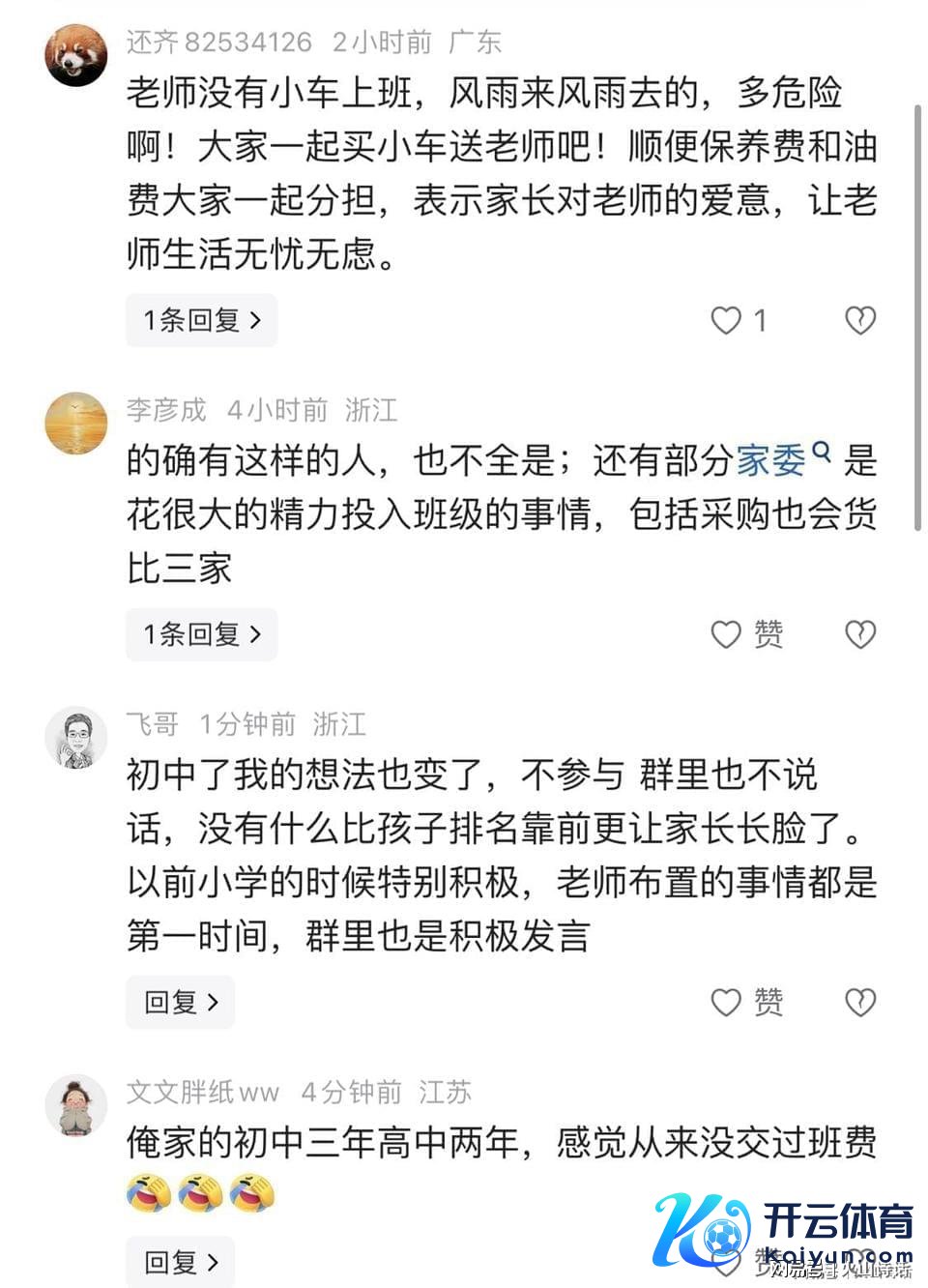Dislike 李彦成's comment with the broken heart
The image size is (928, 1288).
point(859,634)
